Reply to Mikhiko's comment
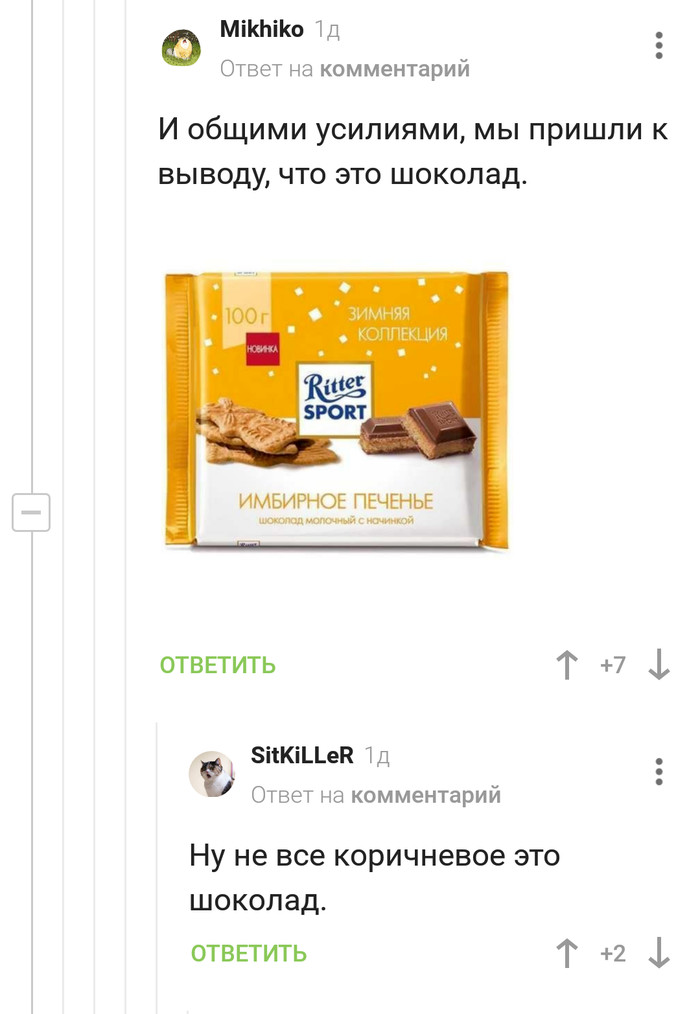This screenshot has width=700, height=1014. click(218, 665)
